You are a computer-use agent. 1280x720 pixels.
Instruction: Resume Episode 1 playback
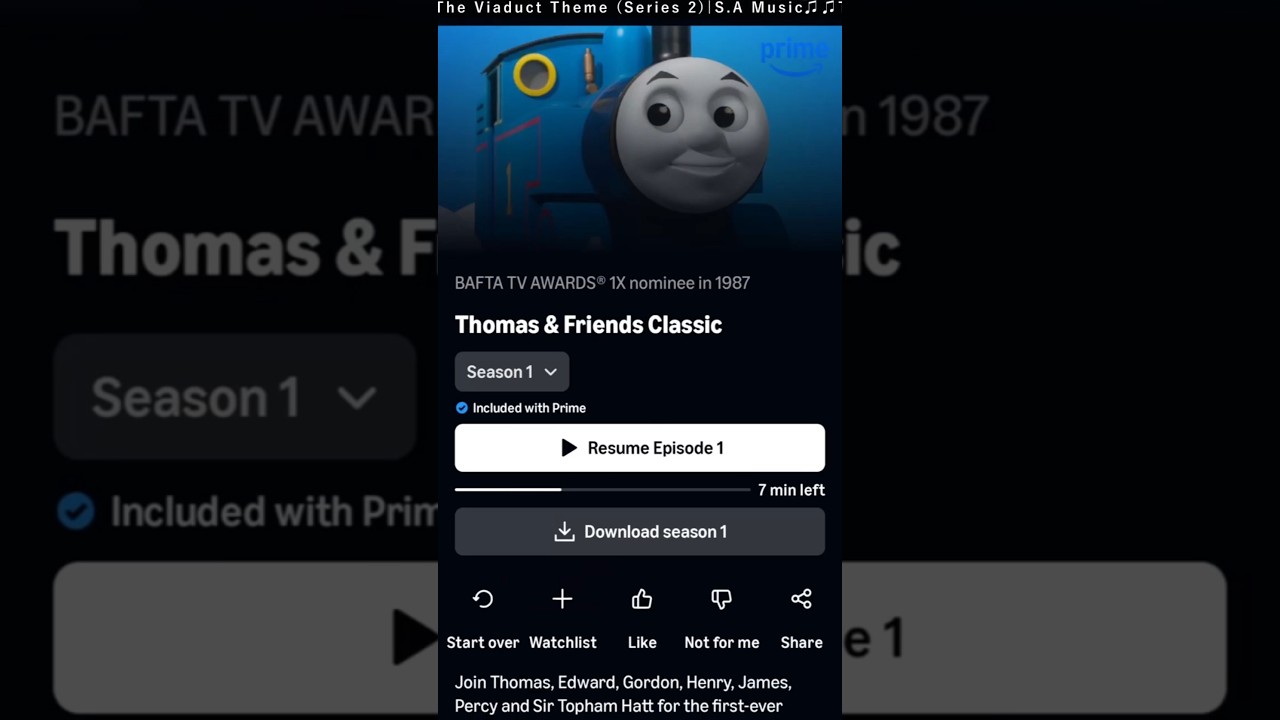point(640,448)
